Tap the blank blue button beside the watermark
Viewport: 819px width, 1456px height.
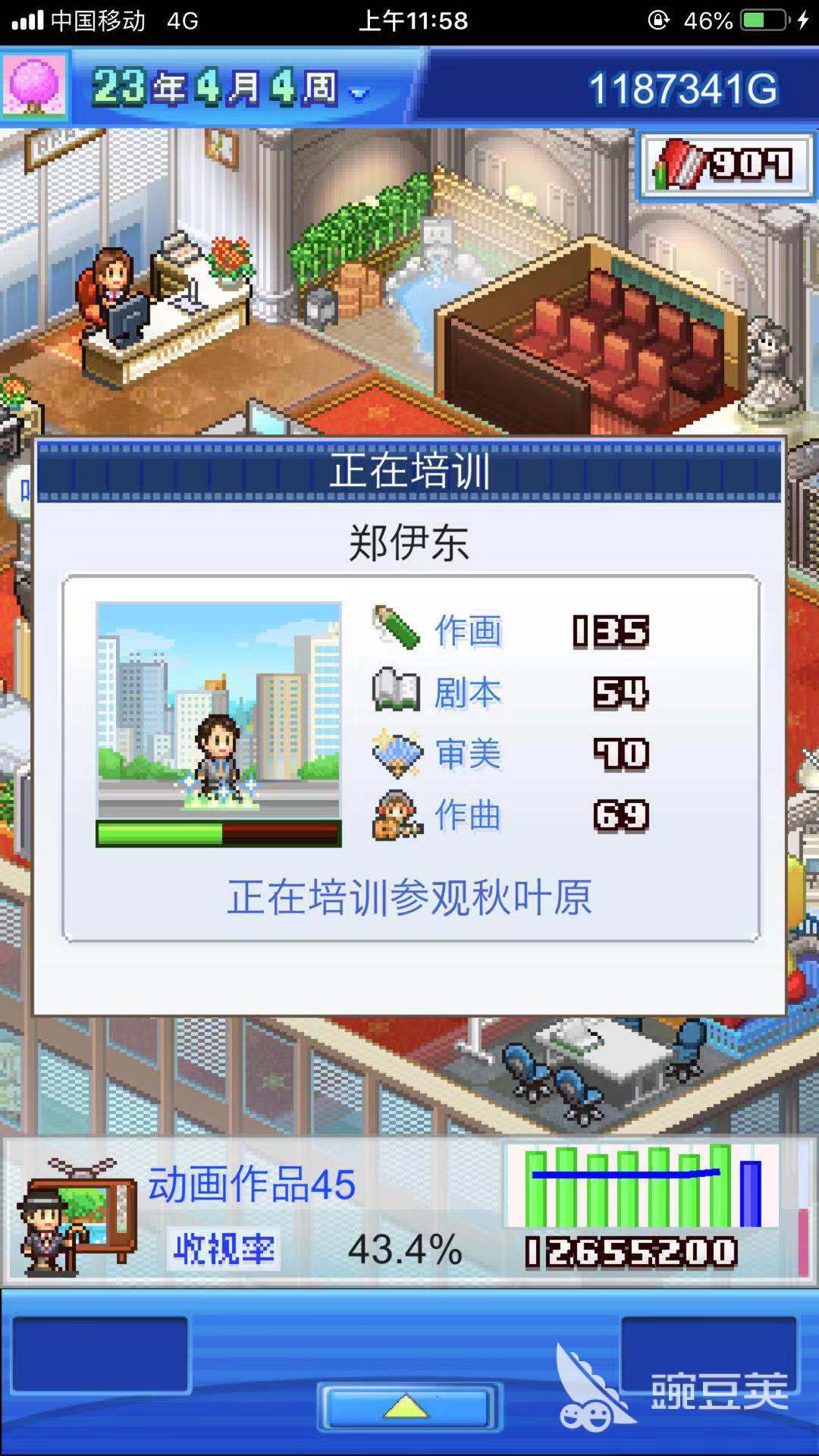(708, 1355)
